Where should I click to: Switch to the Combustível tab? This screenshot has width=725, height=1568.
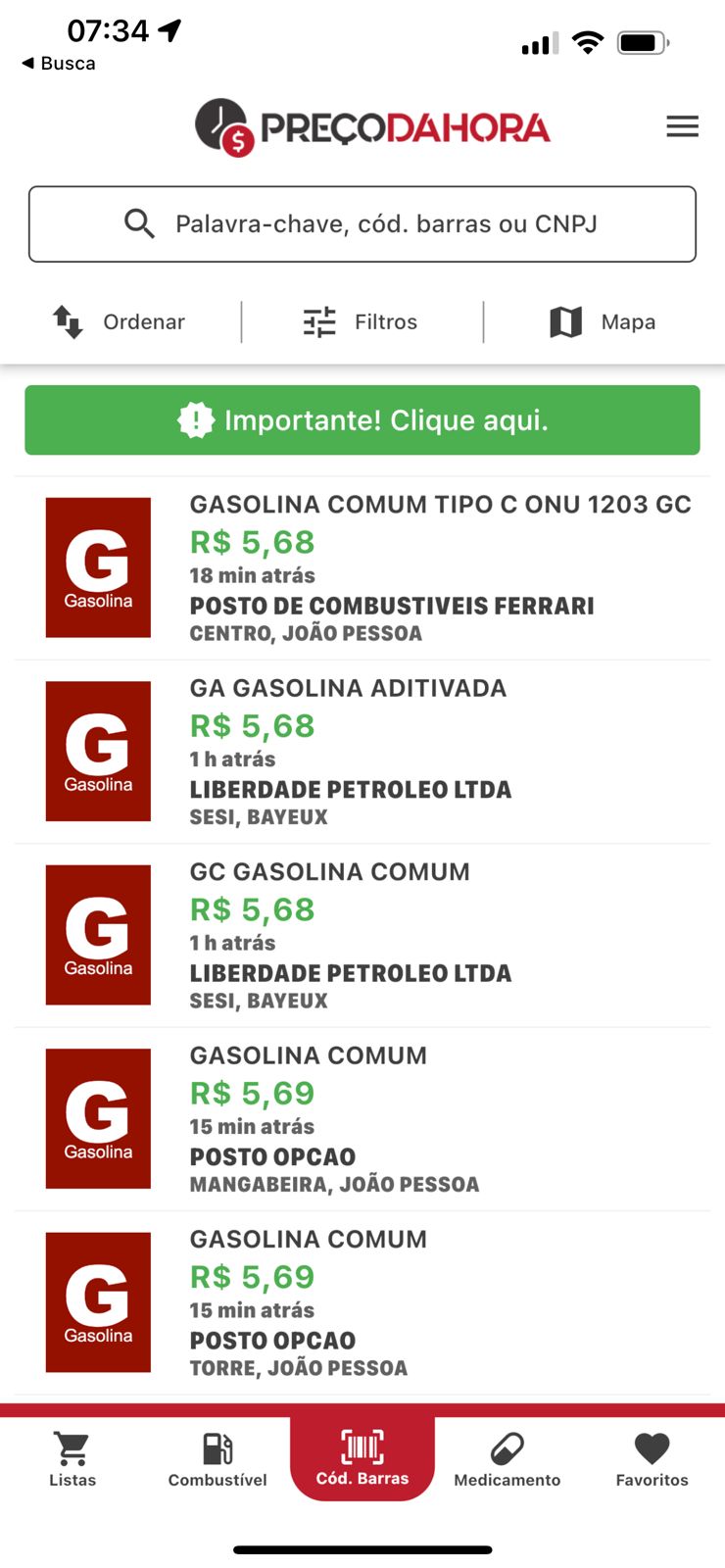(x=217, y=1459)
